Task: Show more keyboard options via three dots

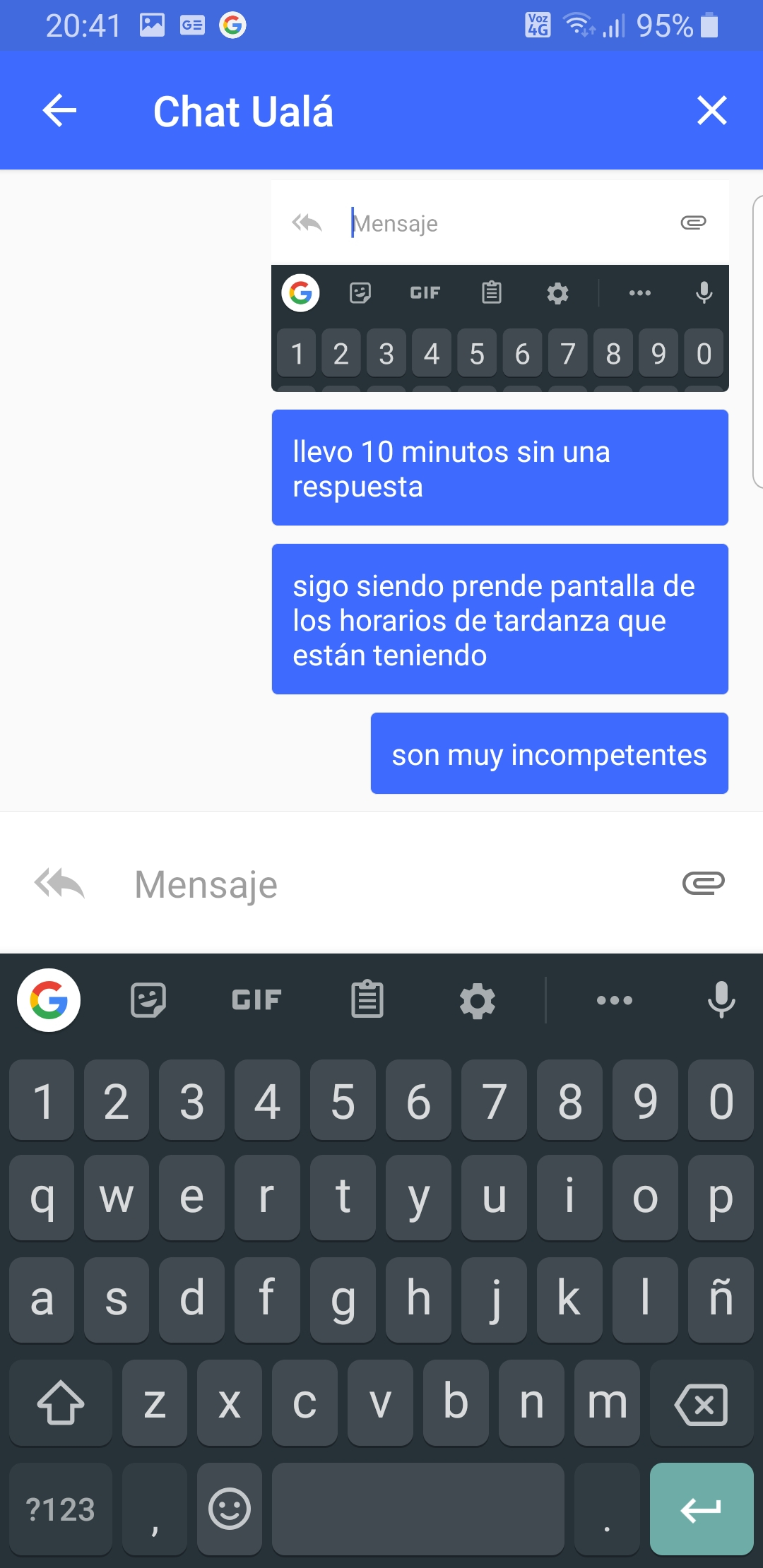Action: click(x=615, y=1000)
